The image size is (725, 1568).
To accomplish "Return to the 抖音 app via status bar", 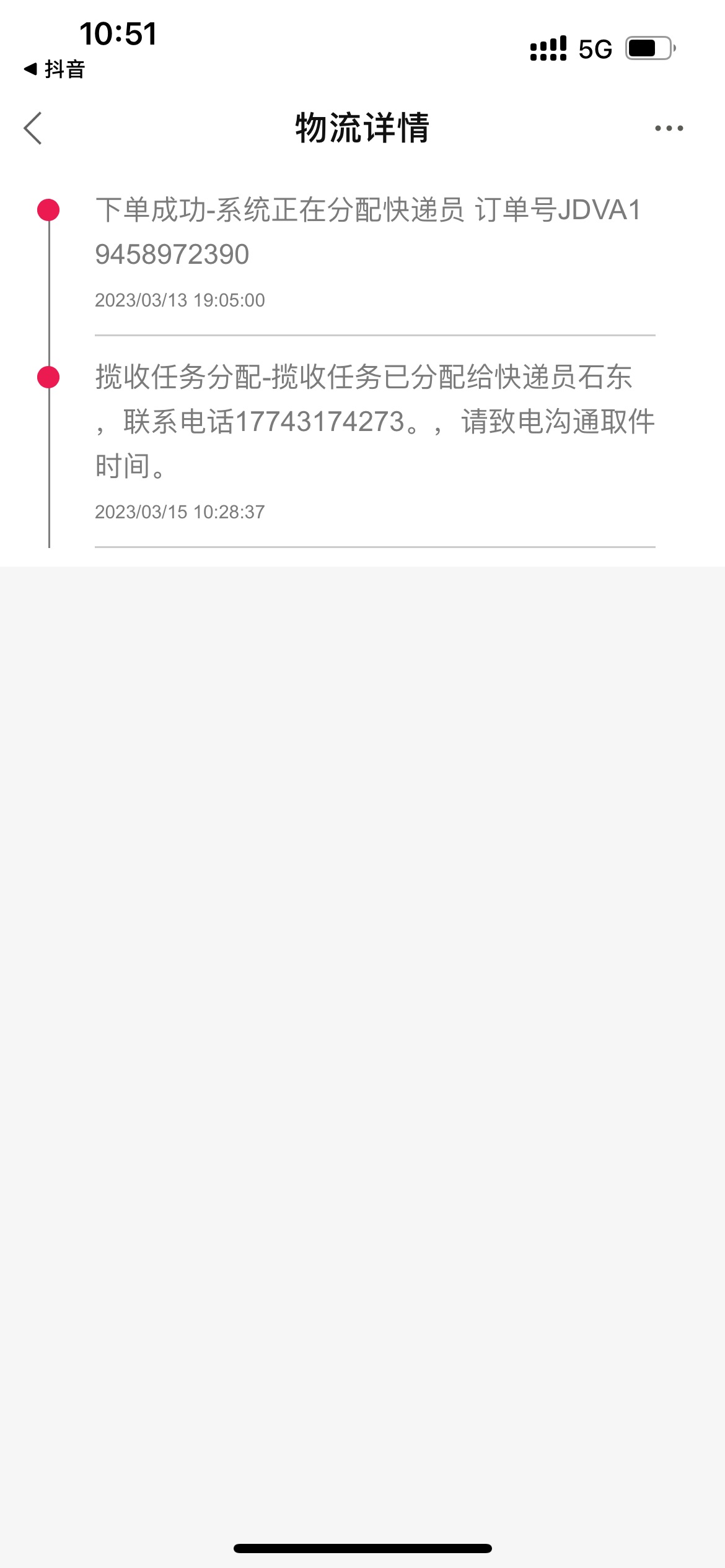I will [x=54, y=69].
